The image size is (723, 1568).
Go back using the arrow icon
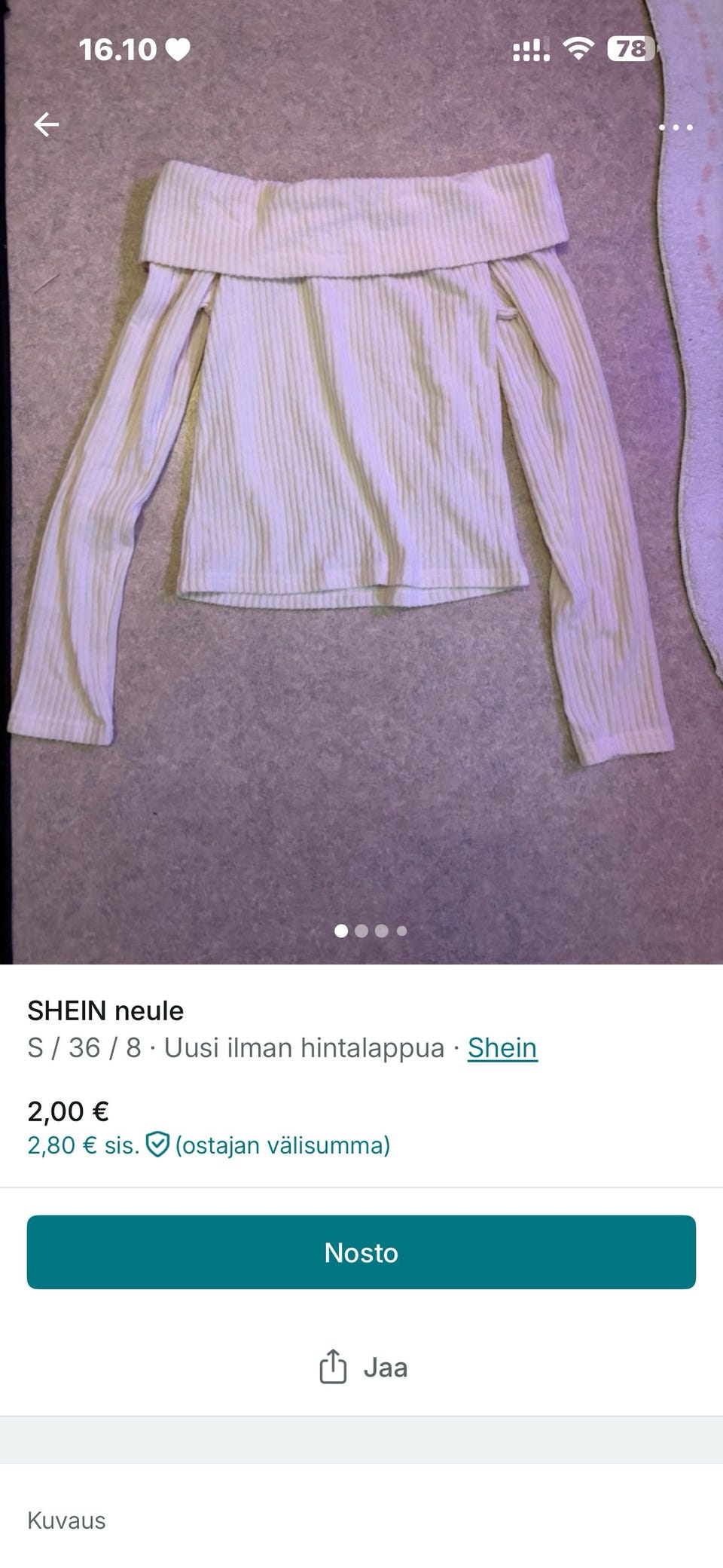click(47, 125)
